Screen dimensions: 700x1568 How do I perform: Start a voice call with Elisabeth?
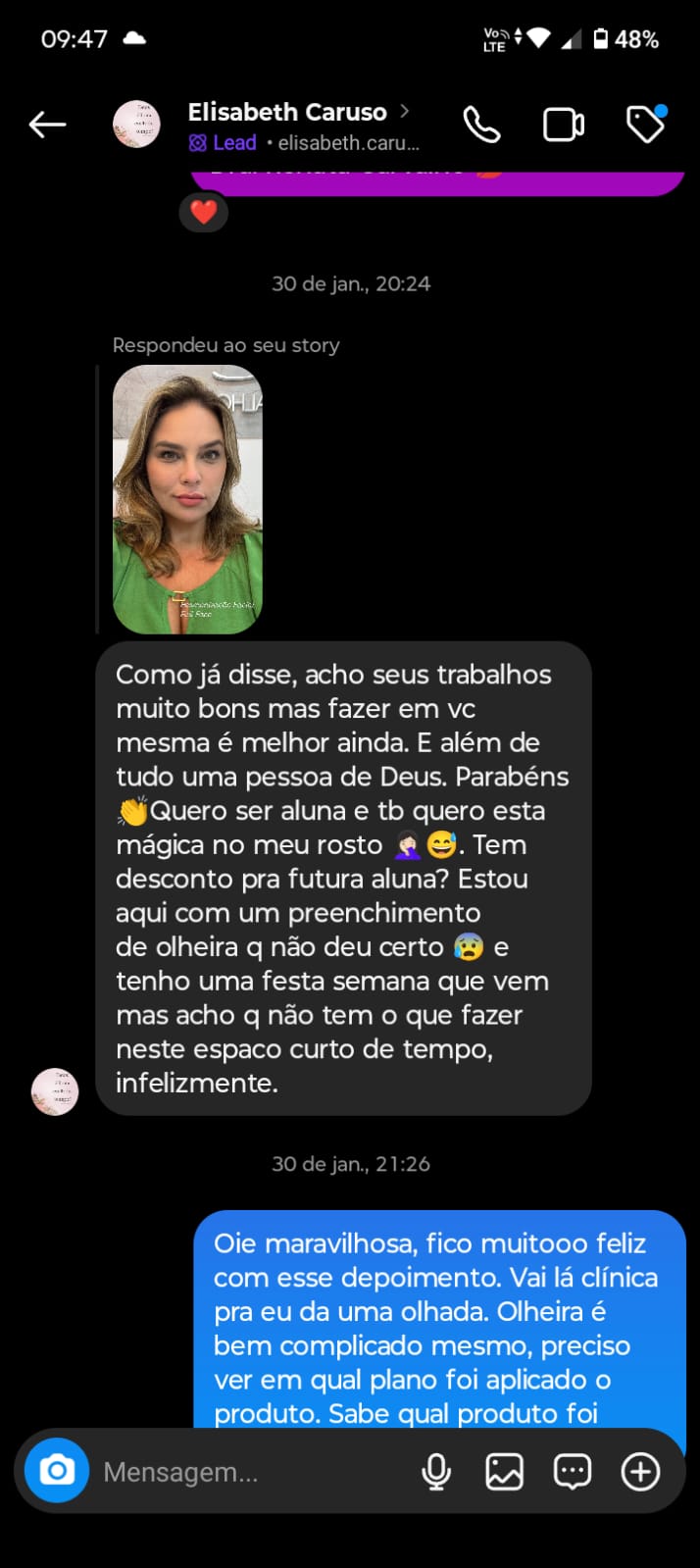tap(481, 125)
